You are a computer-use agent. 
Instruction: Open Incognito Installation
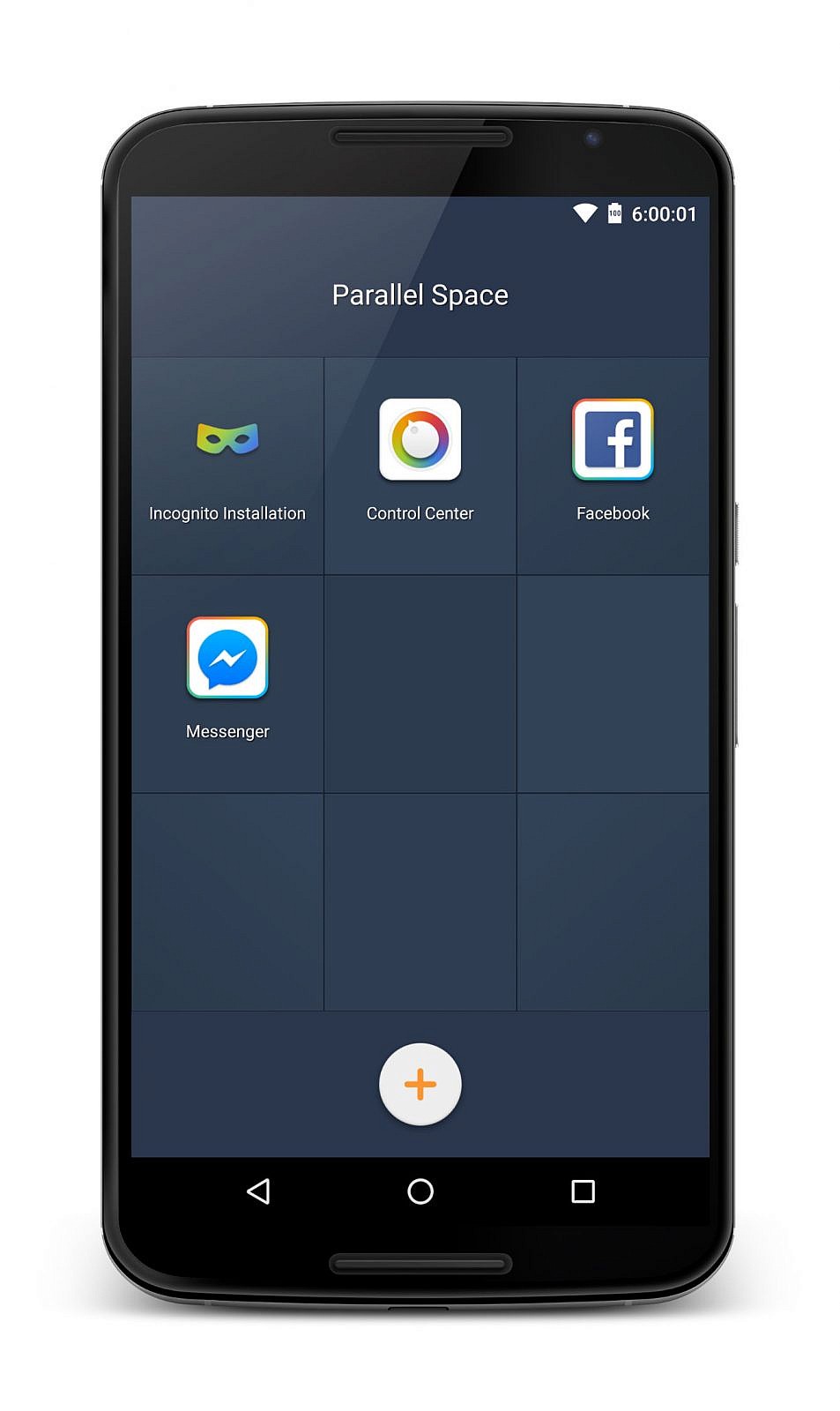(227, 439)
